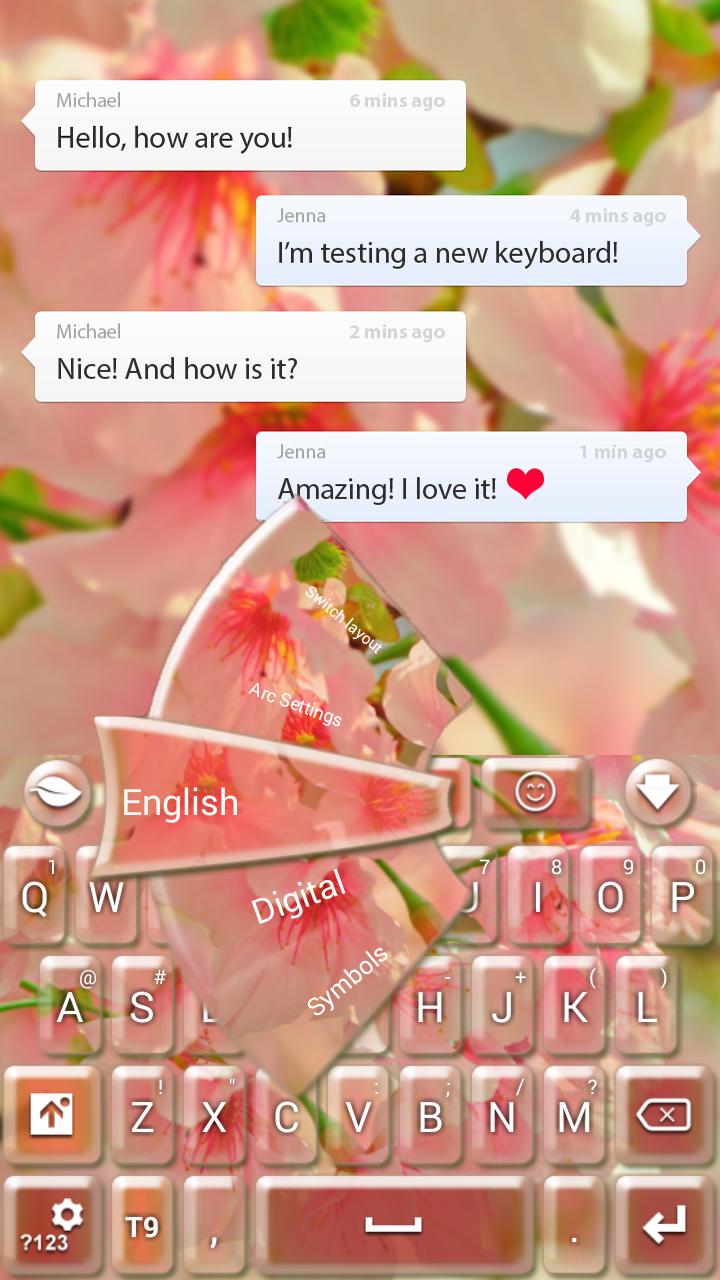Select Switch layout in the arc menu
The height and width of the screenshot is (1280, 720).
343,620
